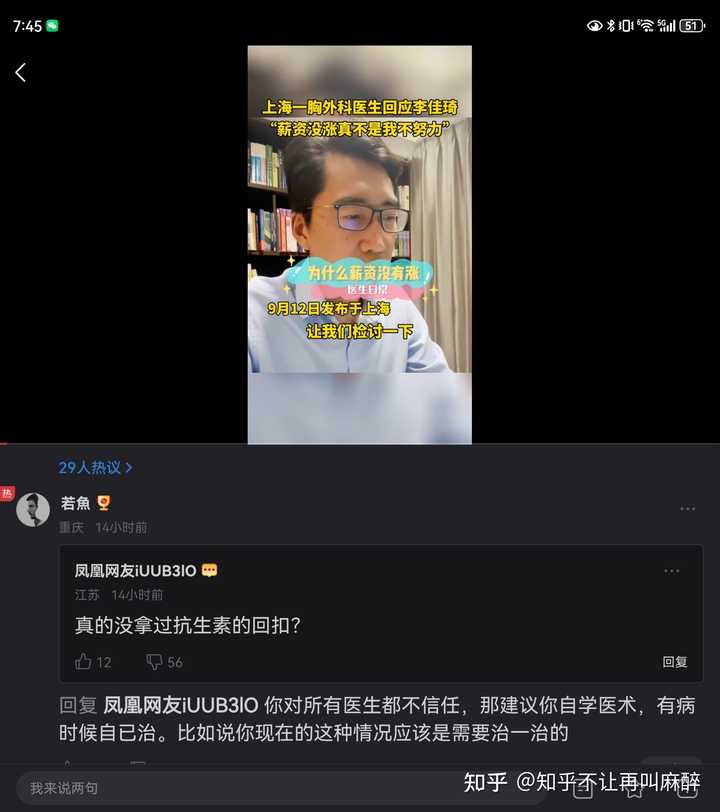
Task: Play the Shanghai doctor video
Action: 359,244
